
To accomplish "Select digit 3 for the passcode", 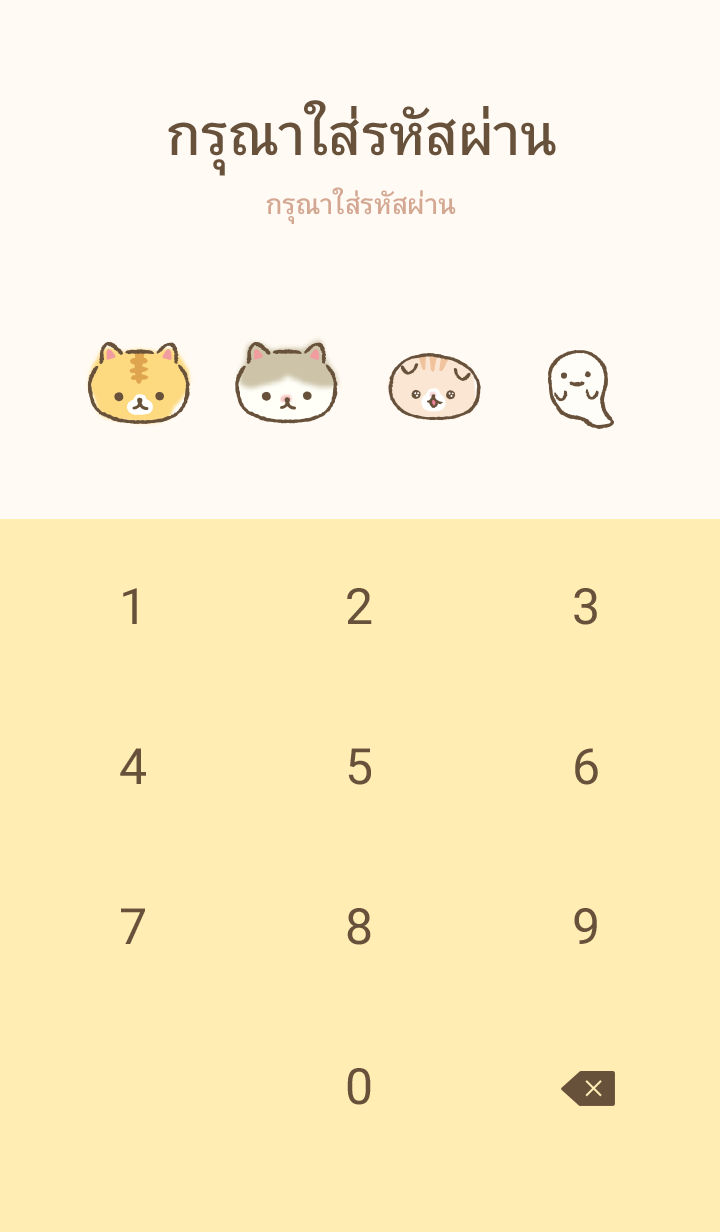I will point(586,607).
